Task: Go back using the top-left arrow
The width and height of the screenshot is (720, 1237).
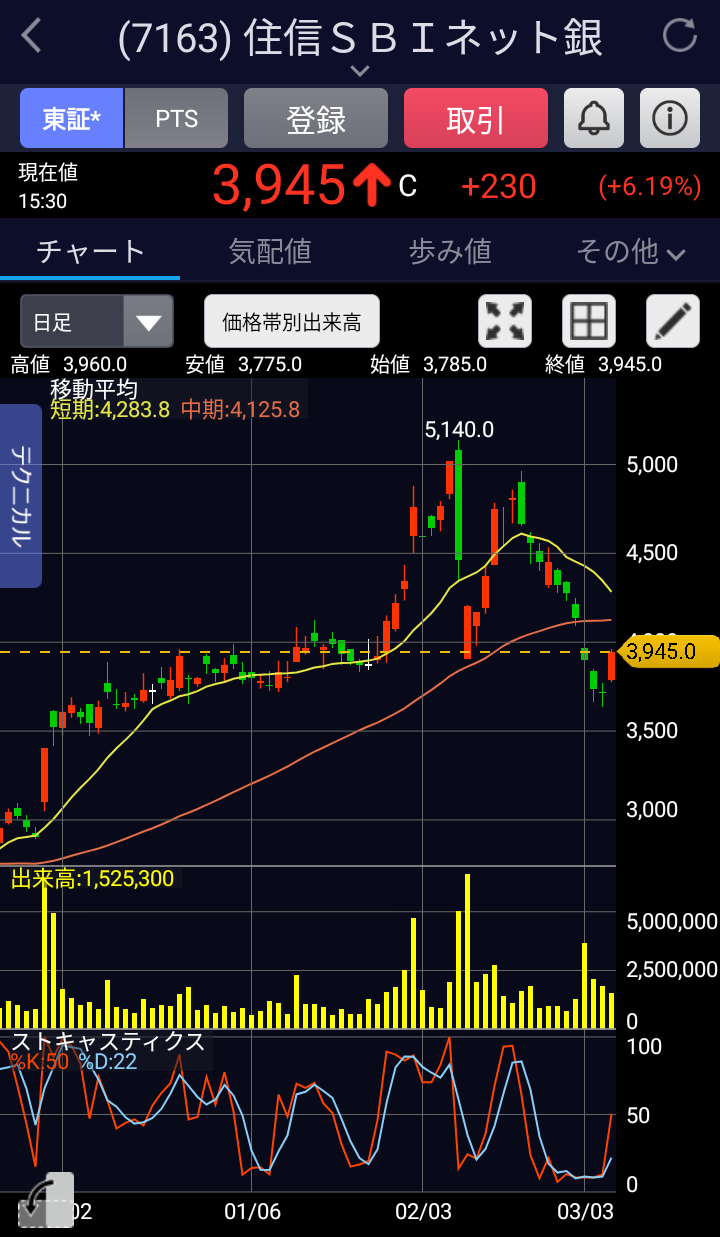Action: pos(32,38)
